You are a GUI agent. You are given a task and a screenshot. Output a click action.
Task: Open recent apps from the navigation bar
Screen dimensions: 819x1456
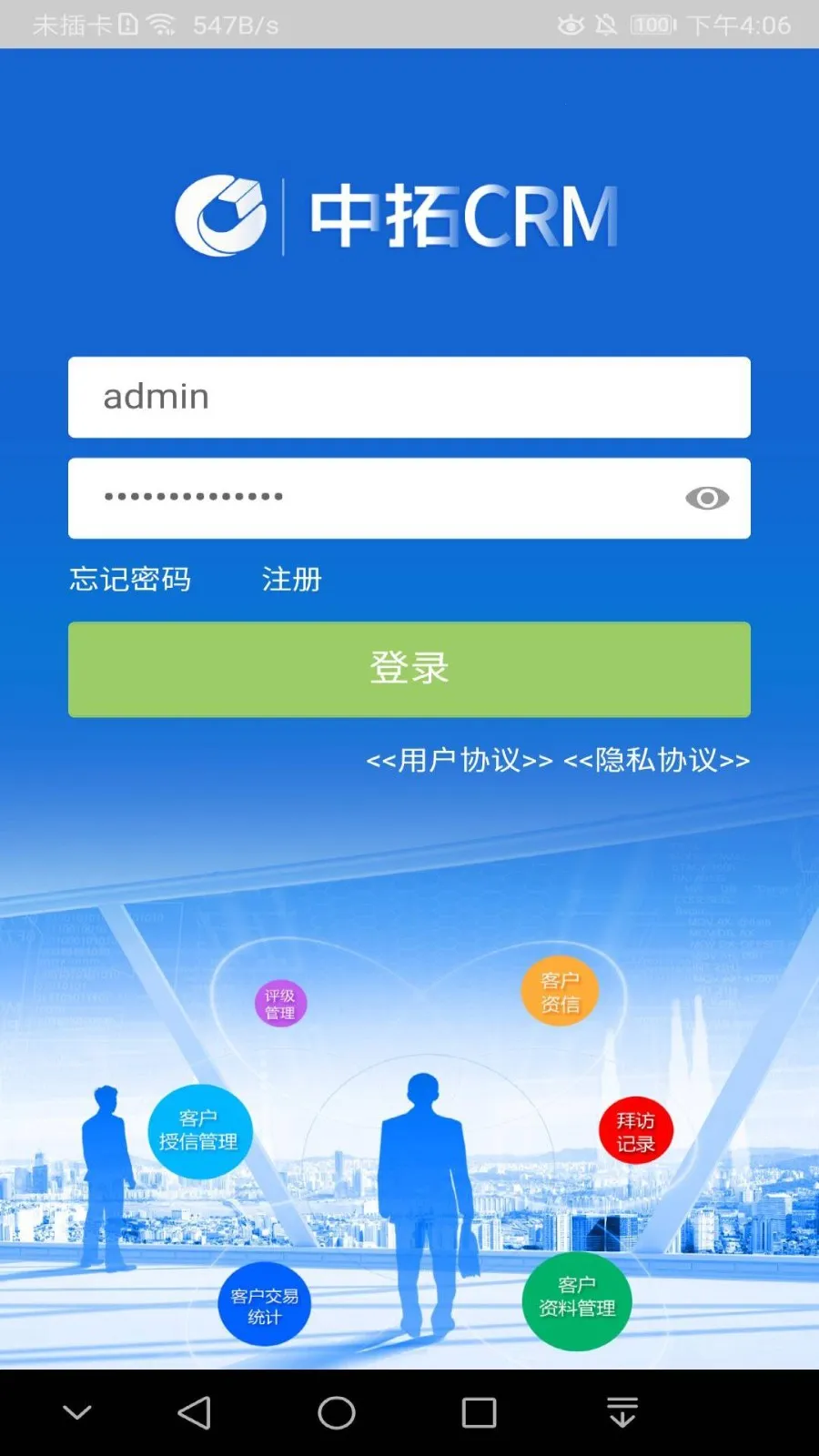pyautogui.click(x=479, y=1413)
